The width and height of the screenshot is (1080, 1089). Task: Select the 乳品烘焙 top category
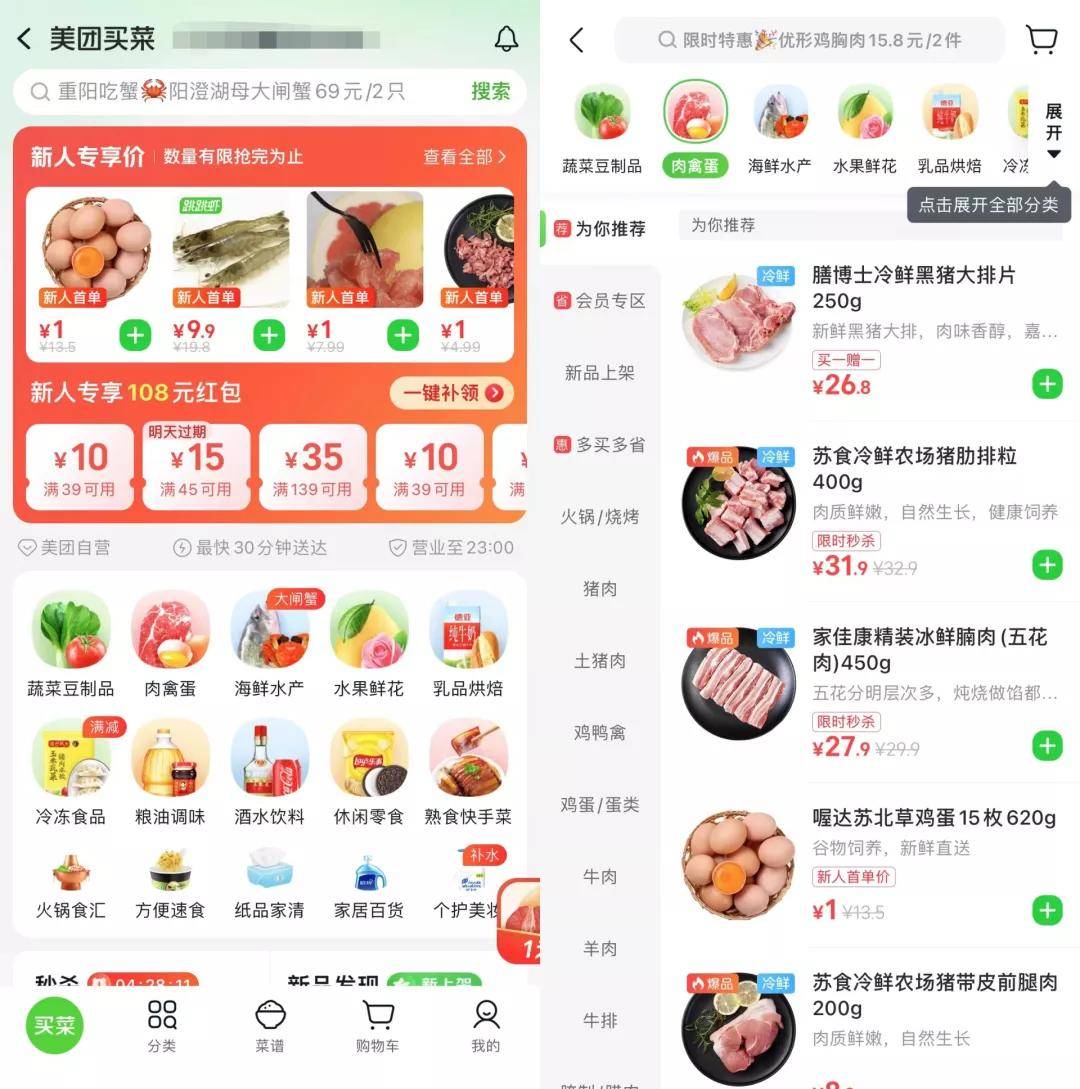(949, 130)
